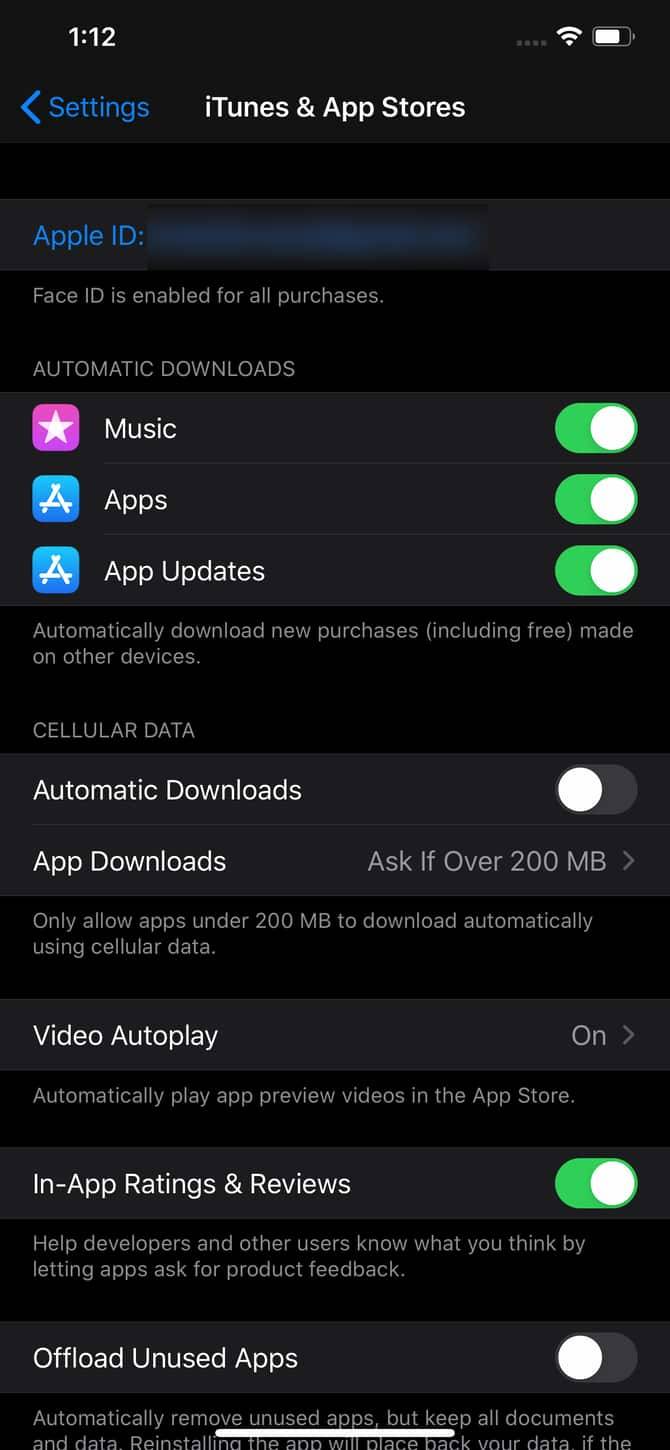This screenshot has height=1450, width=670.
Task: Disable automatic Apps downloads
Action: (595, 500)
